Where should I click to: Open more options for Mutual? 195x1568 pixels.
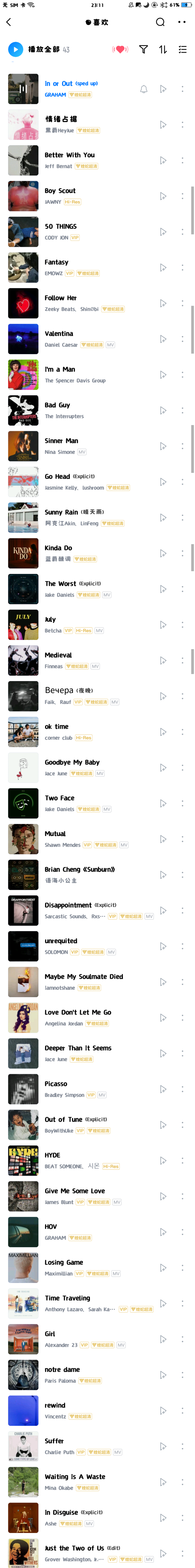point(182,839)
